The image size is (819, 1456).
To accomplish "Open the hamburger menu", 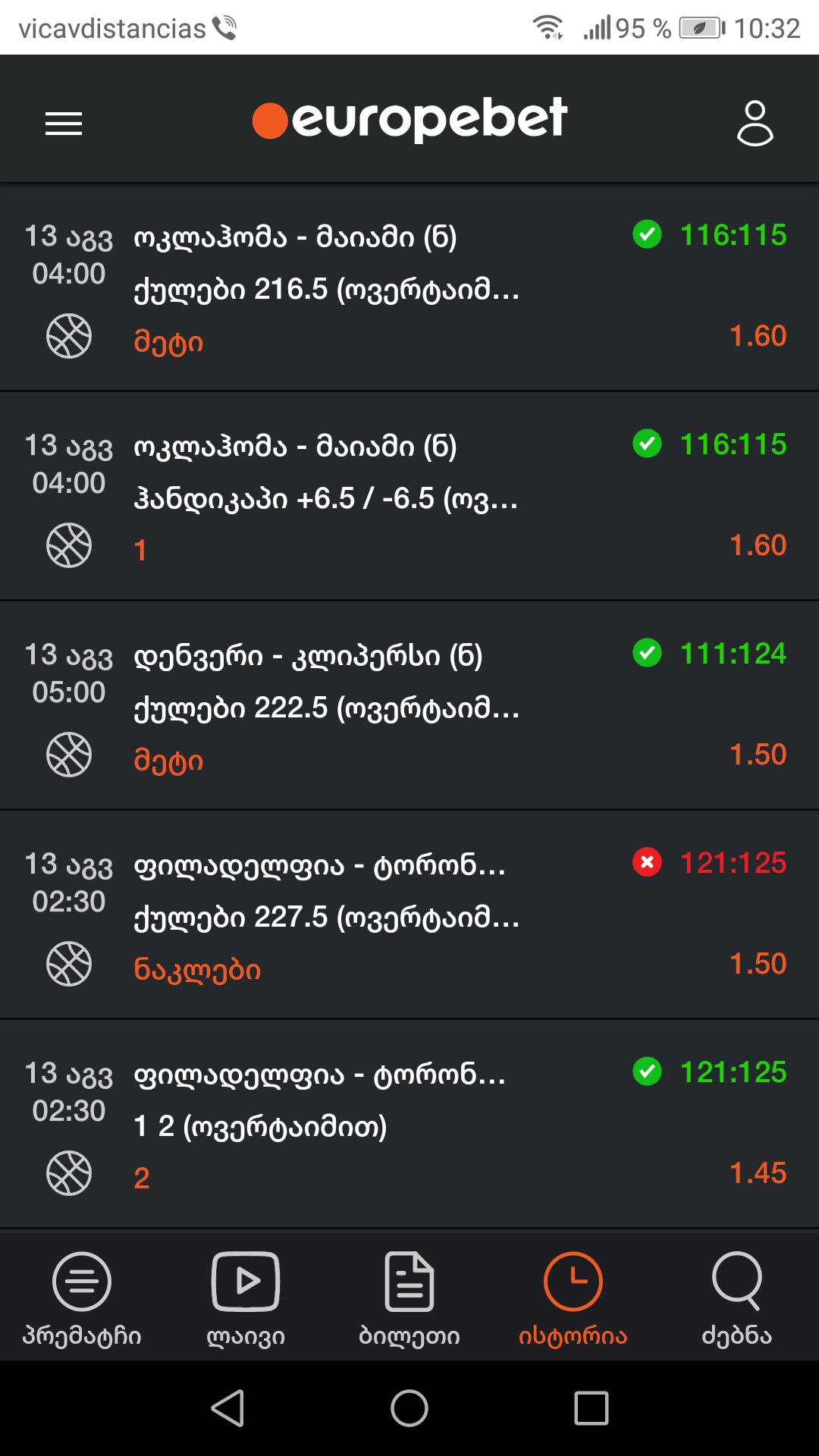I will (64, 123).
